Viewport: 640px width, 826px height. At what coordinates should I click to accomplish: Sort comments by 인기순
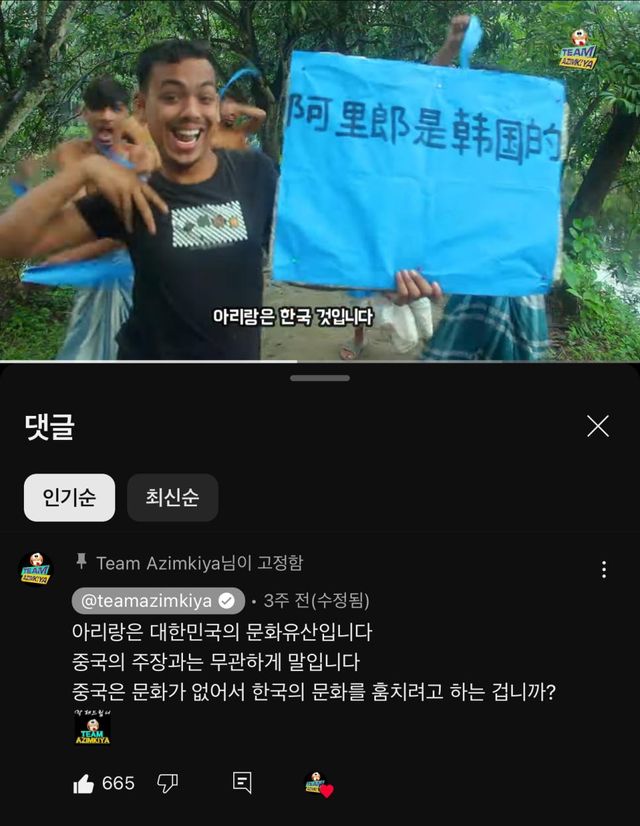click(x=70, y=497)
